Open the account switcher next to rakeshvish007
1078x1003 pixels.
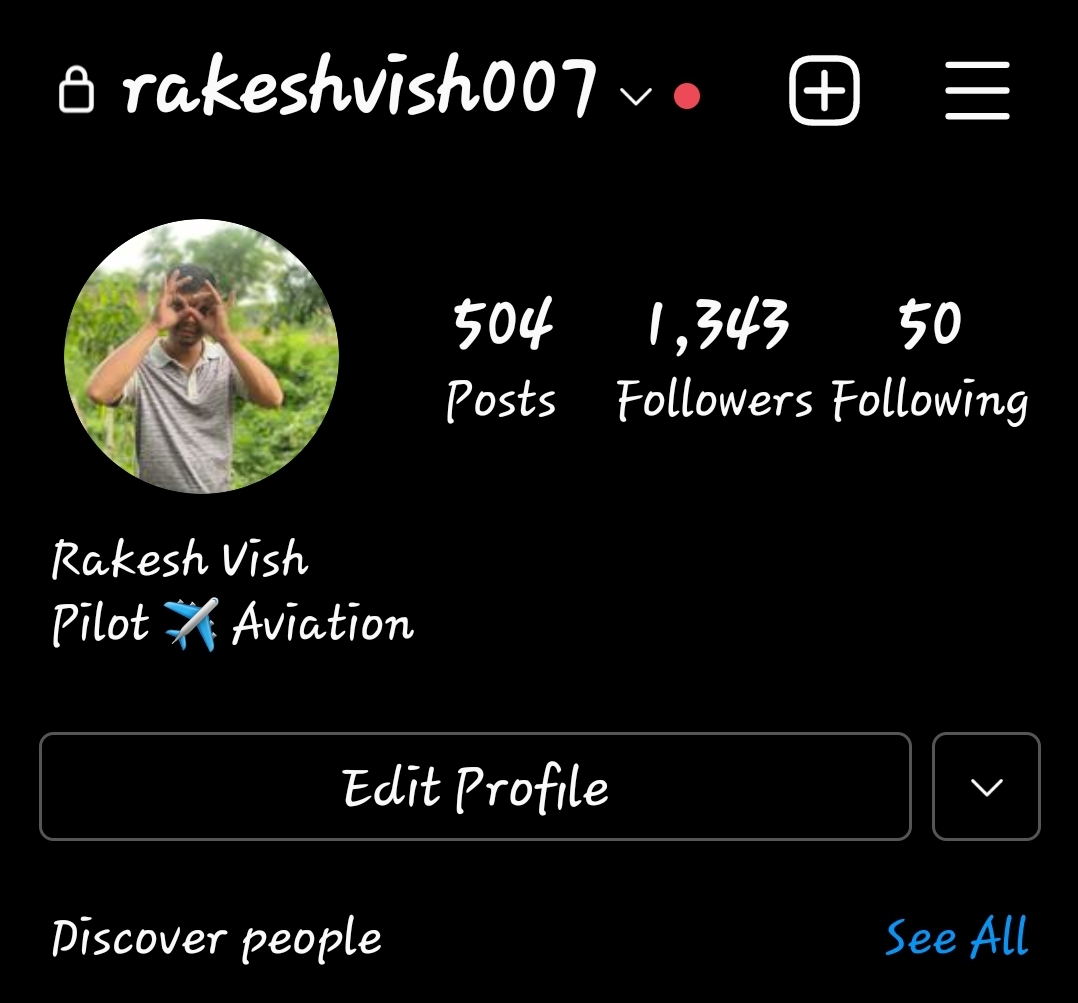tap(636, 96)
